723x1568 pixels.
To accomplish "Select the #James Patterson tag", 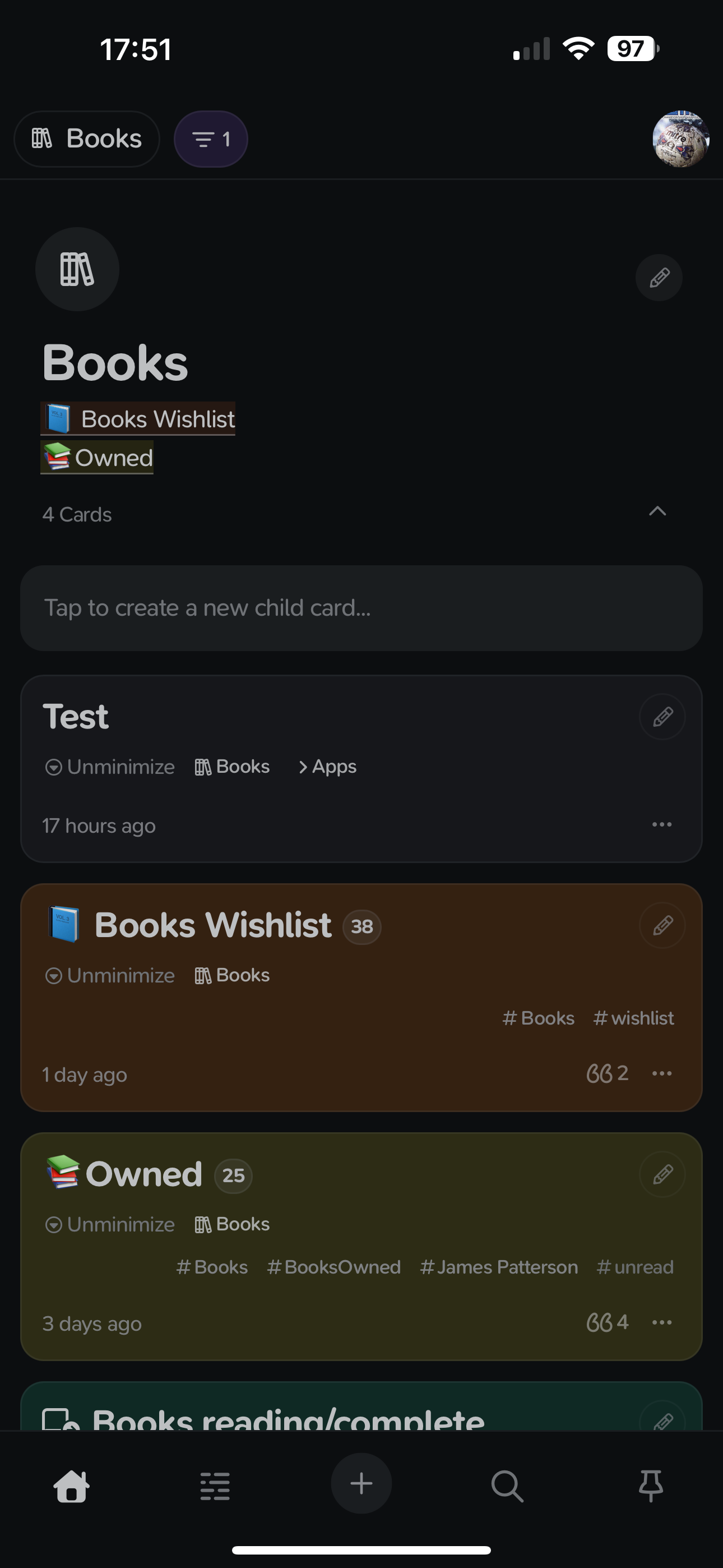I will 498,1267.
